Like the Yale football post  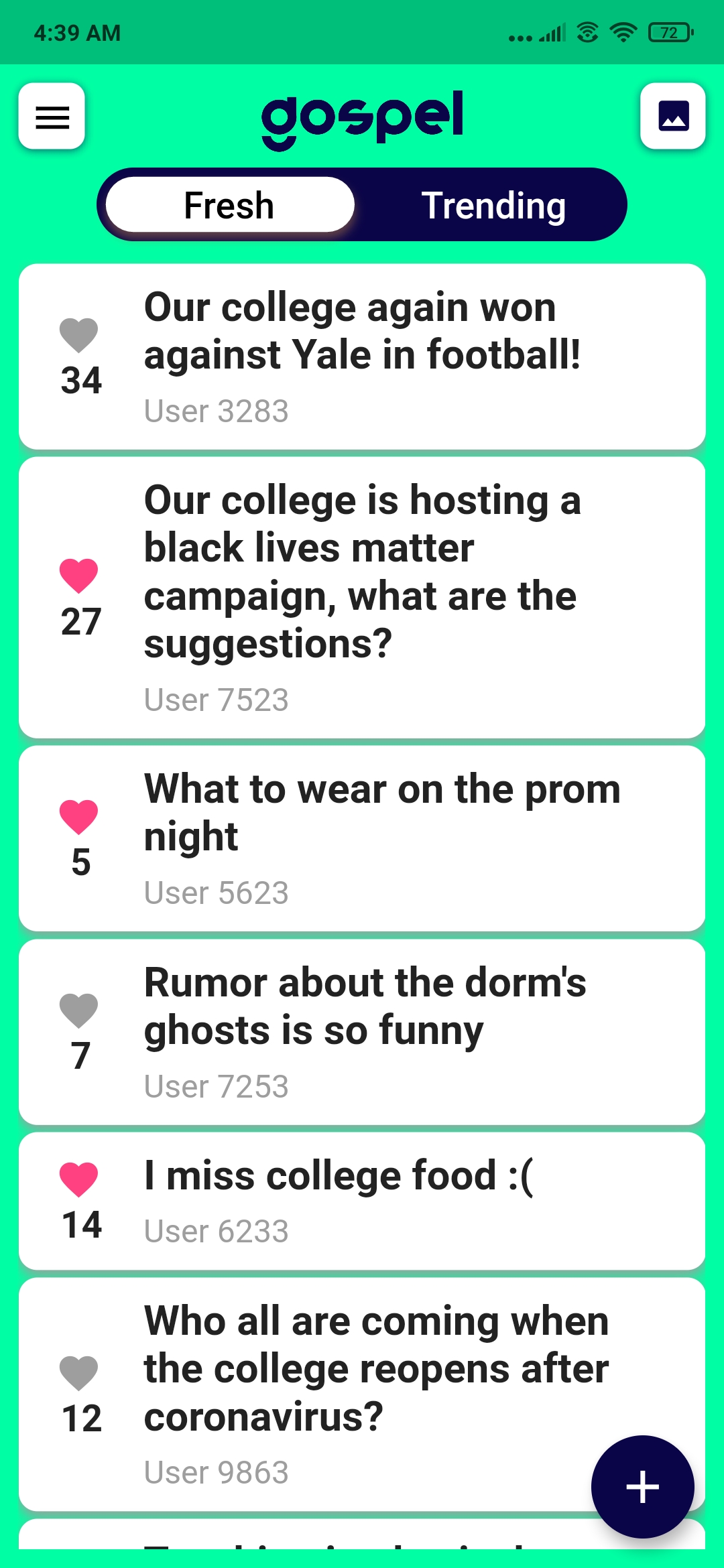pyautogui.click(x=79, y=335)
